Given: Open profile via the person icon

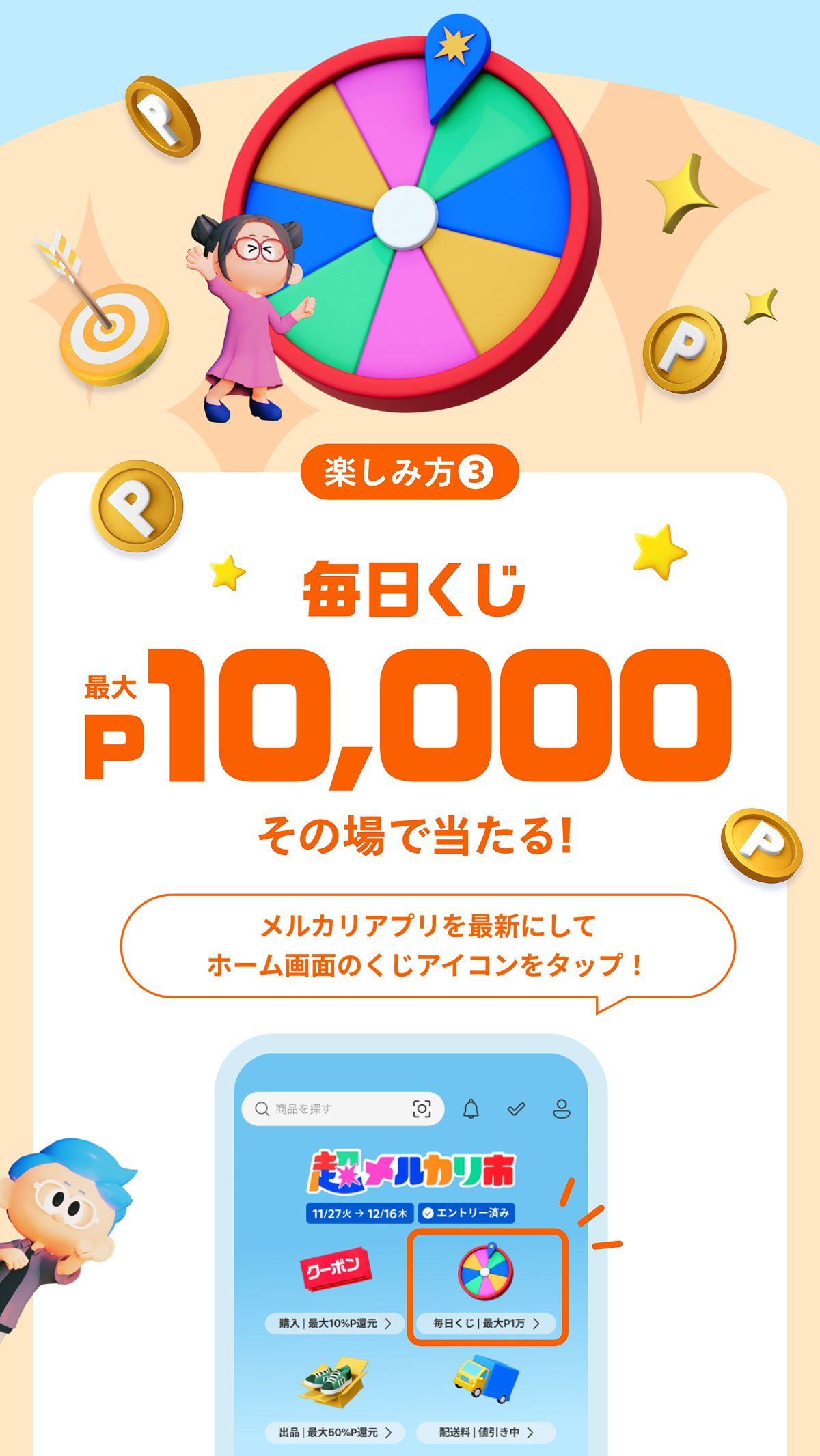Looking at the screenshot, I should pyautogui.click(x=562, y=1109).
